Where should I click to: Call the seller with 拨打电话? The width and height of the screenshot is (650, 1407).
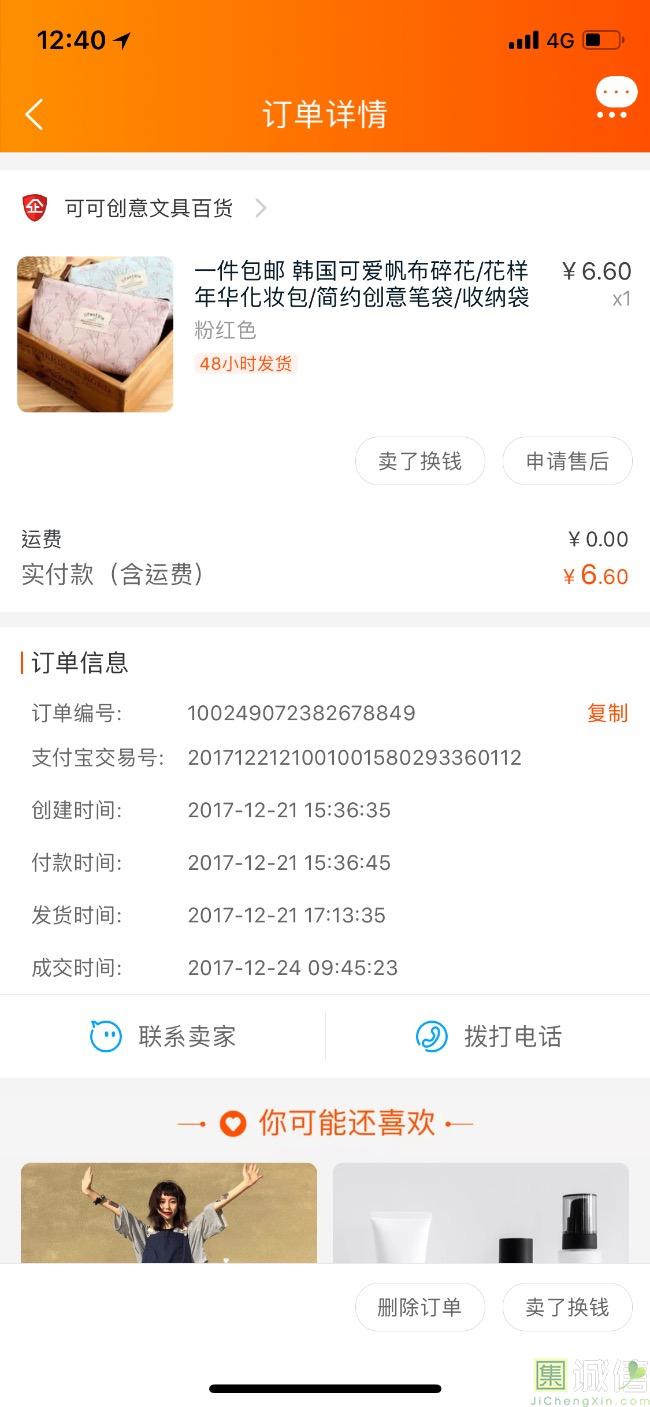(x=488, y=1036)
